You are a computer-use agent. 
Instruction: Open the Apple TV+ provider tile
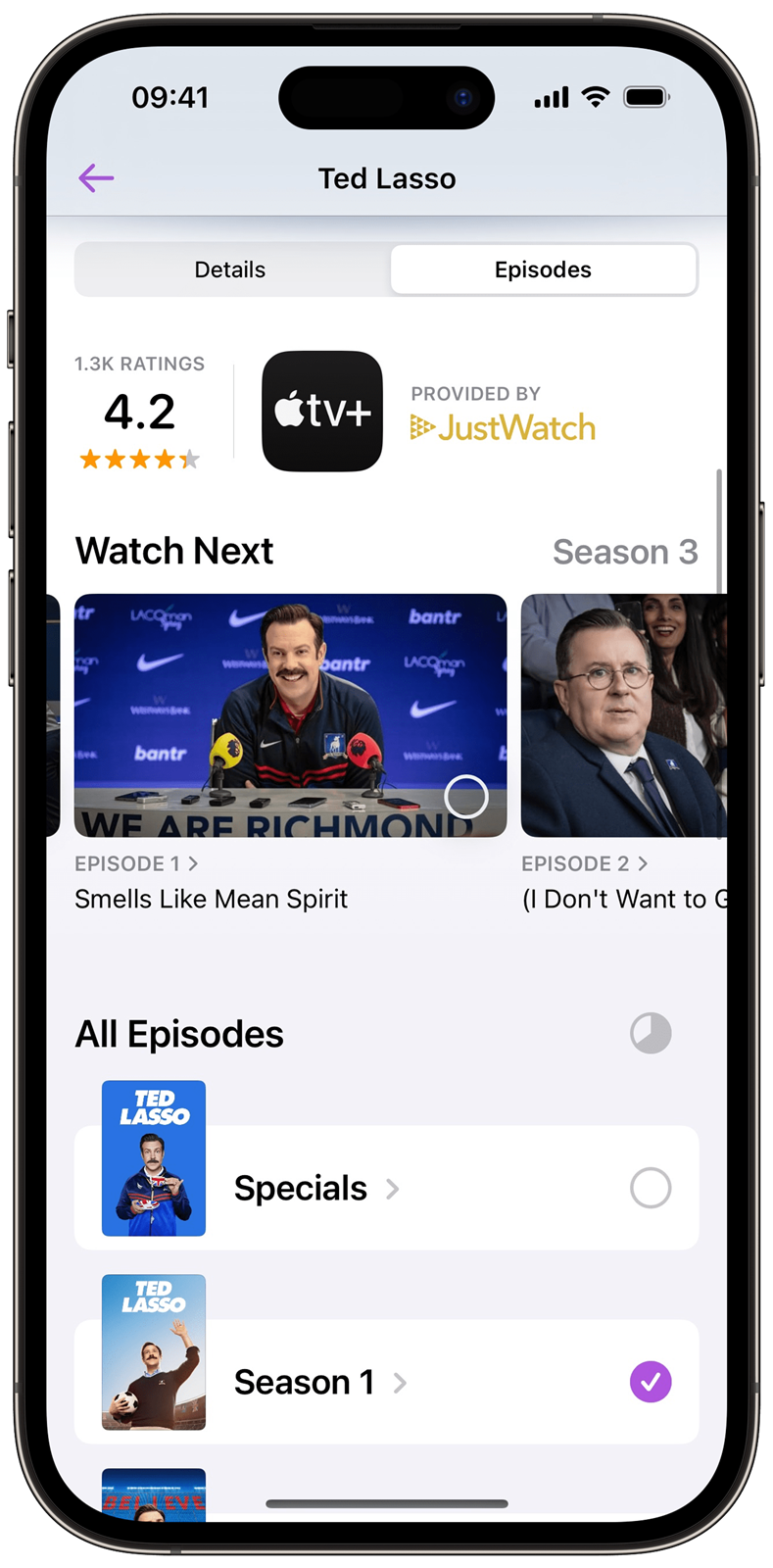[x=322, y=412]
